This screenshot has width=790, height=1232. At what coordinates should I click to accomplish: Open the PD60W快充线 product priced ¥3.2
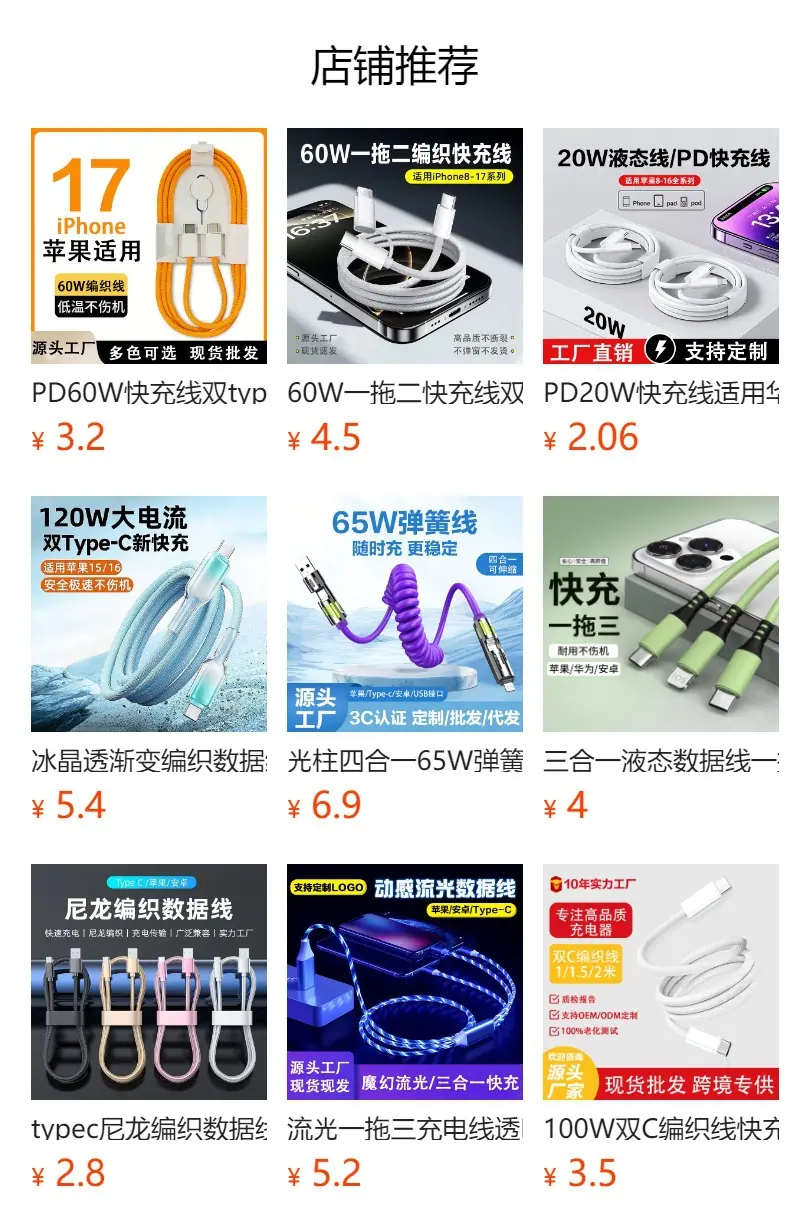tap(149, 246)
